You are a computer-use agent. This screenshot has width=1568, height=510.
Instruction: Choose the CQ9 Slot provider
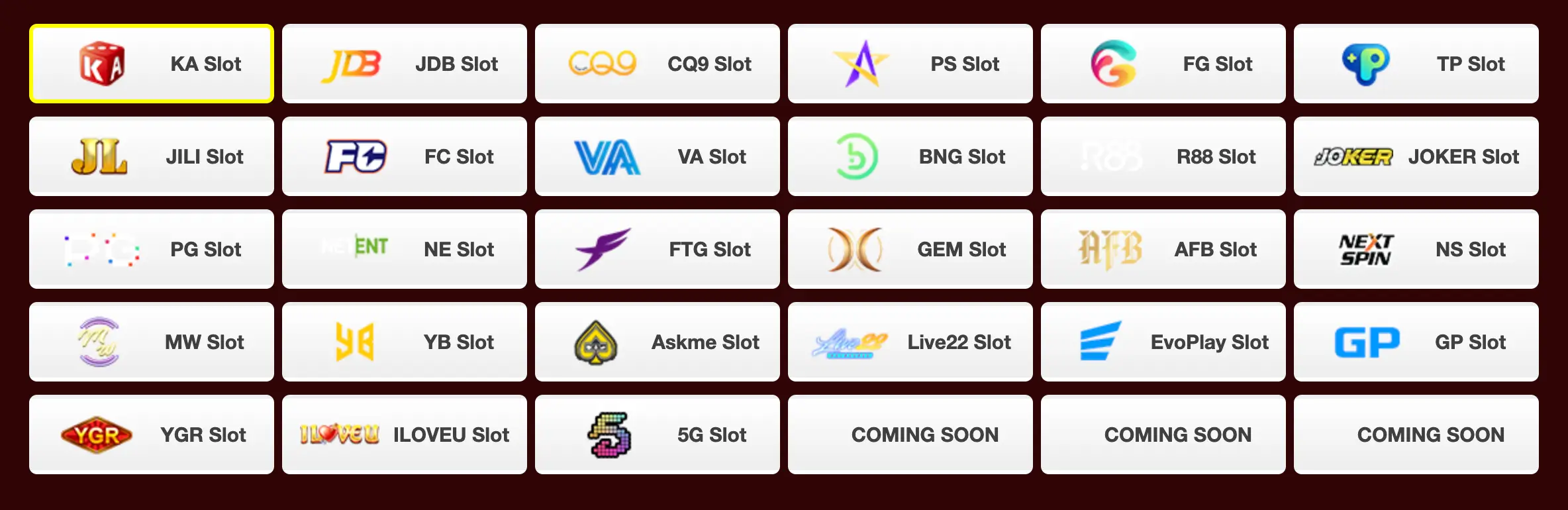click(x=658, y=64)
